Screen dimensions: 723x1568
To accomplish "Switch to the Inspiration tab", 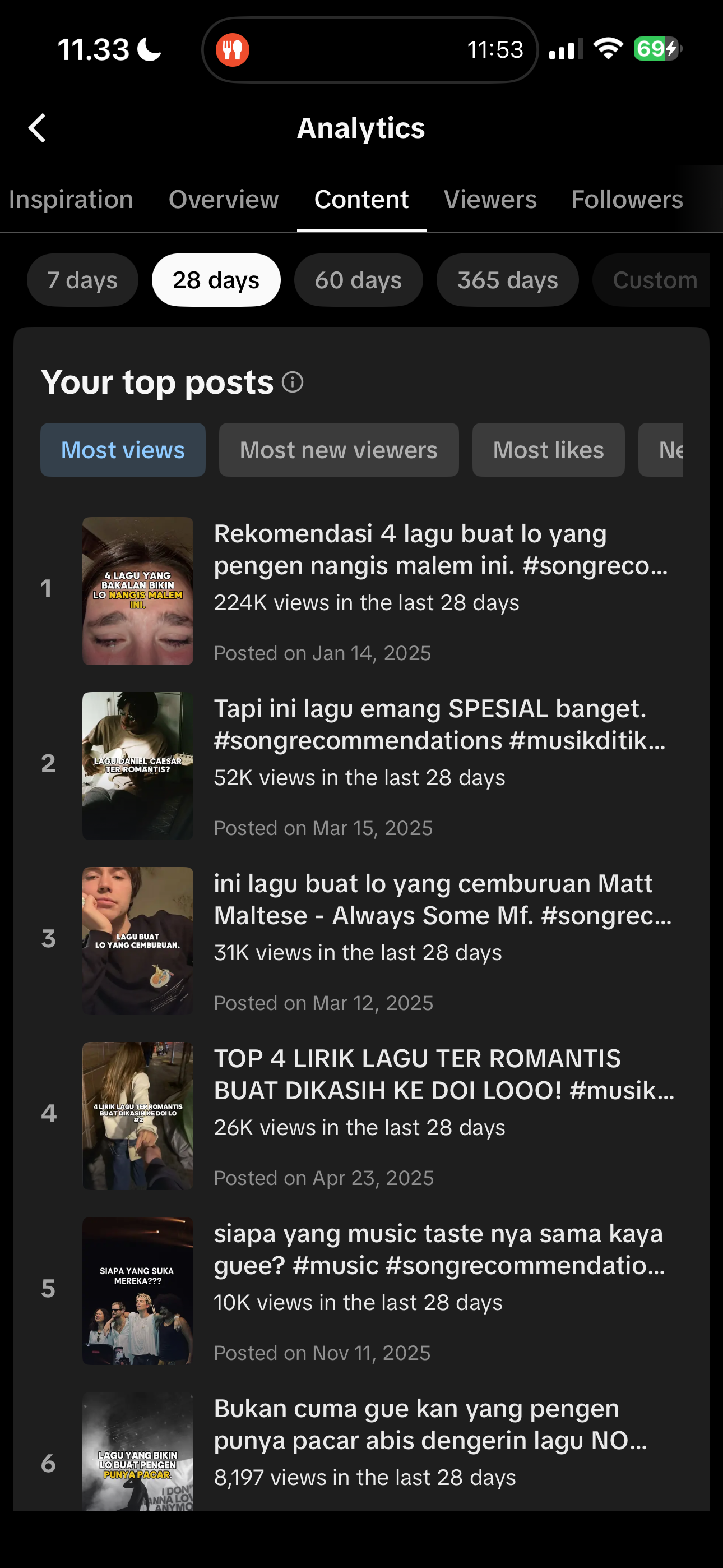I will tap(71, 200).
